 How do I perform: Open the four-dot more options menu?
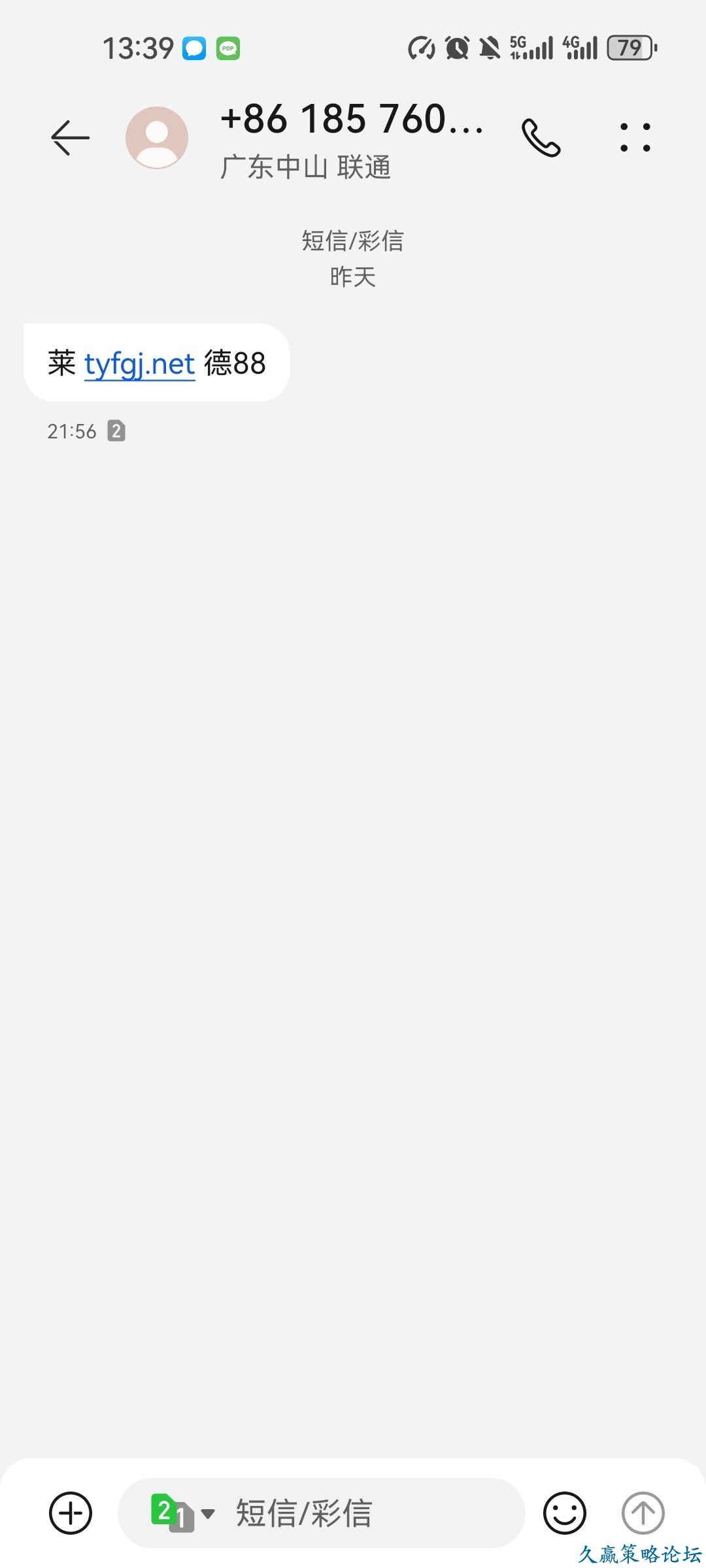pyautogui.click(x=635, y=138)
